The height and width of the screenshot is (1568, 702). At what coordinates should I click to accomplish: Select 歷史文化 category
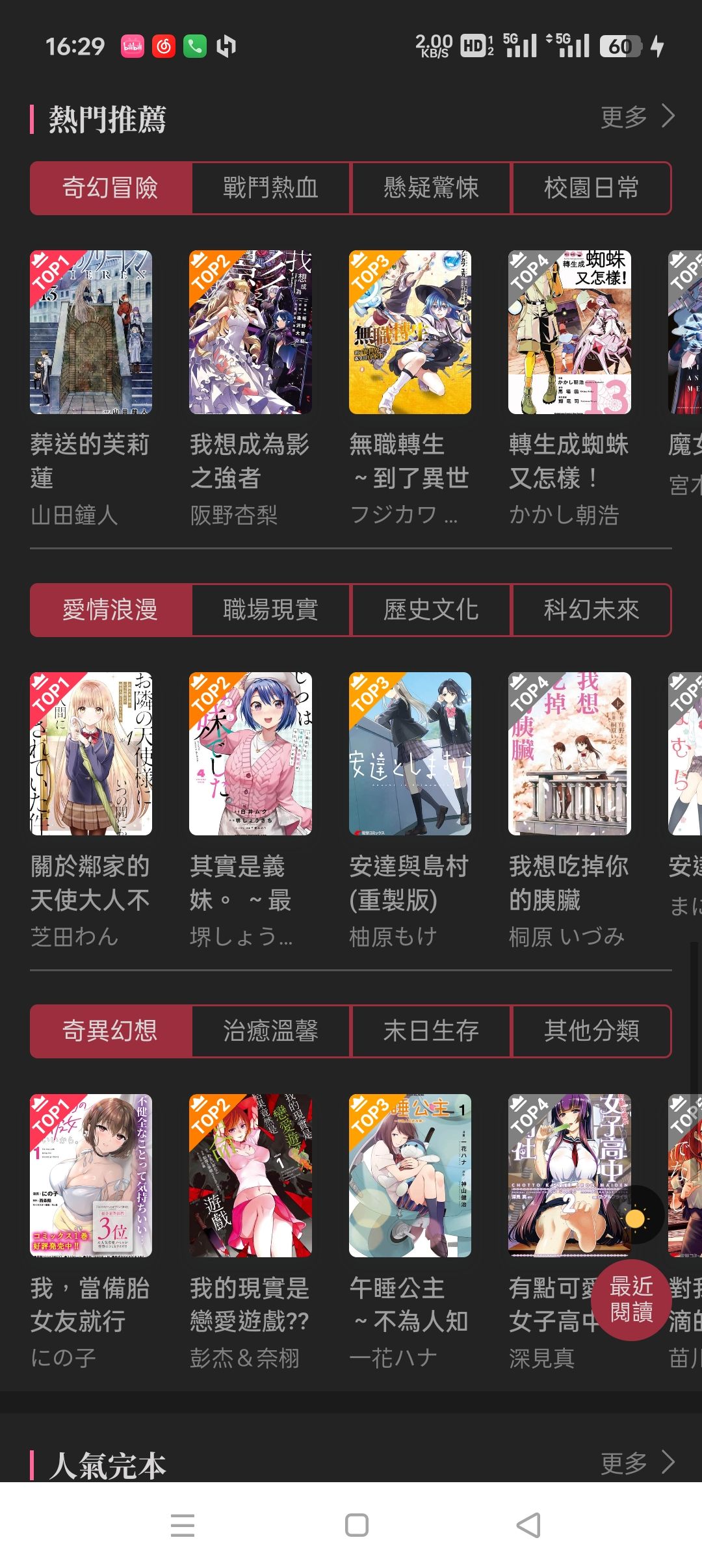[x=431, y=610]
